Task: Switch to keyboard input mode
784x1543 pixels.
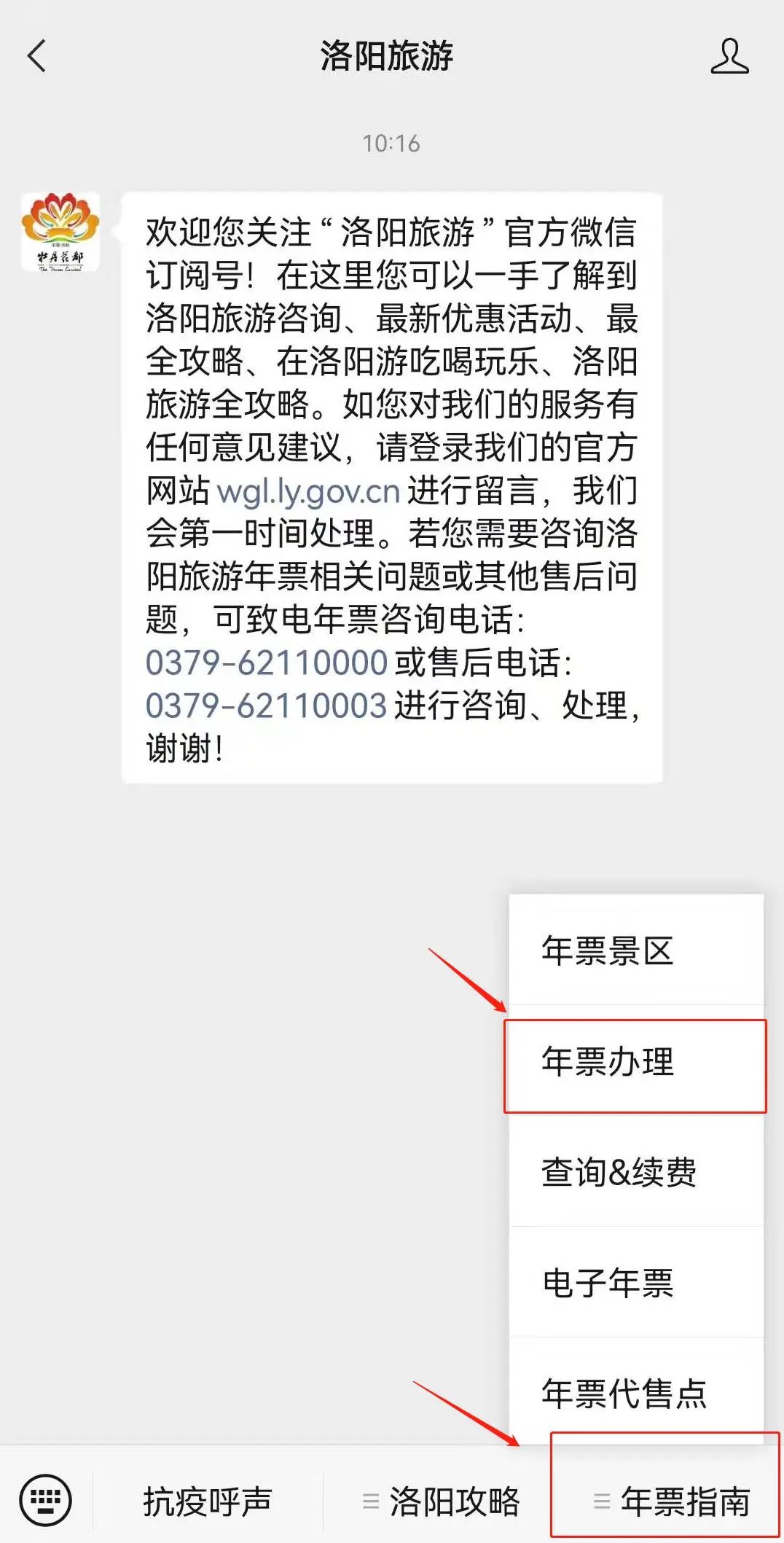Action: point(46,1500)
